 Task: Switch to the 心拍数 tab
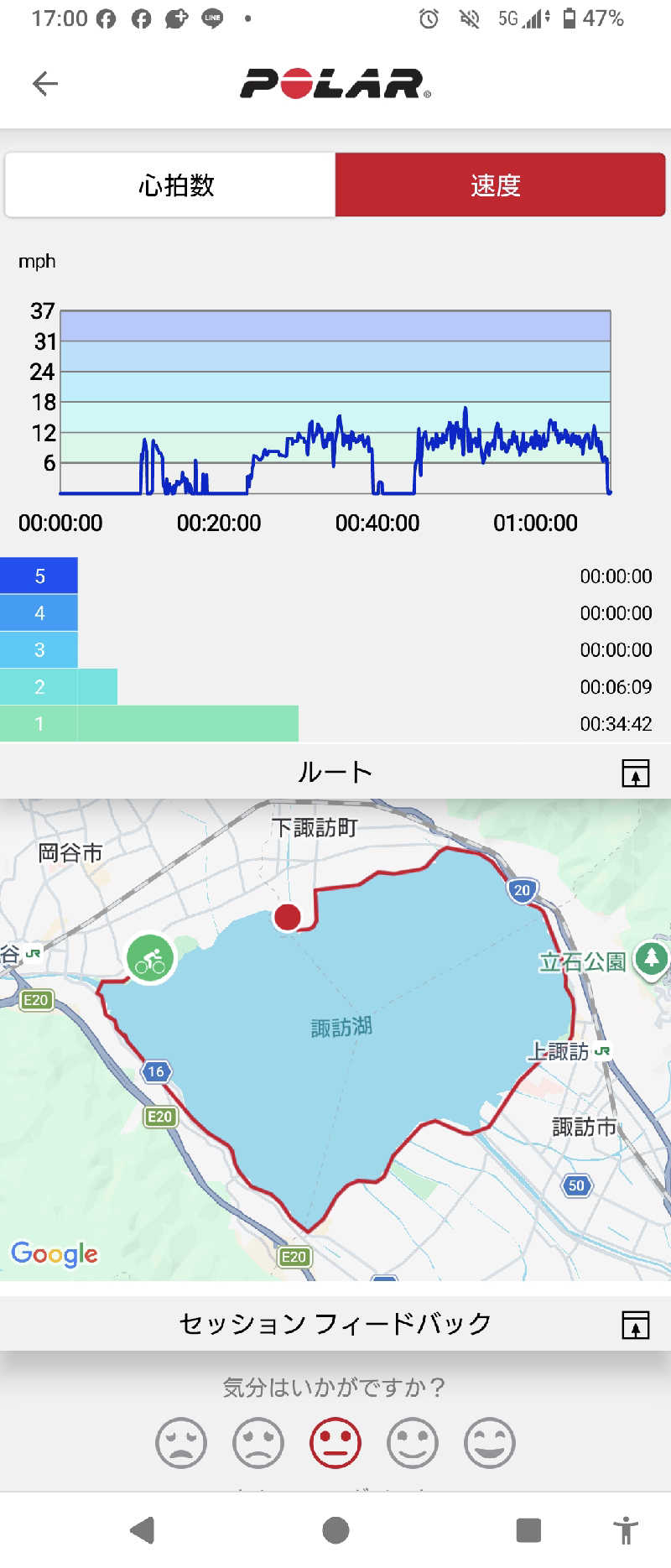point(170,185)
